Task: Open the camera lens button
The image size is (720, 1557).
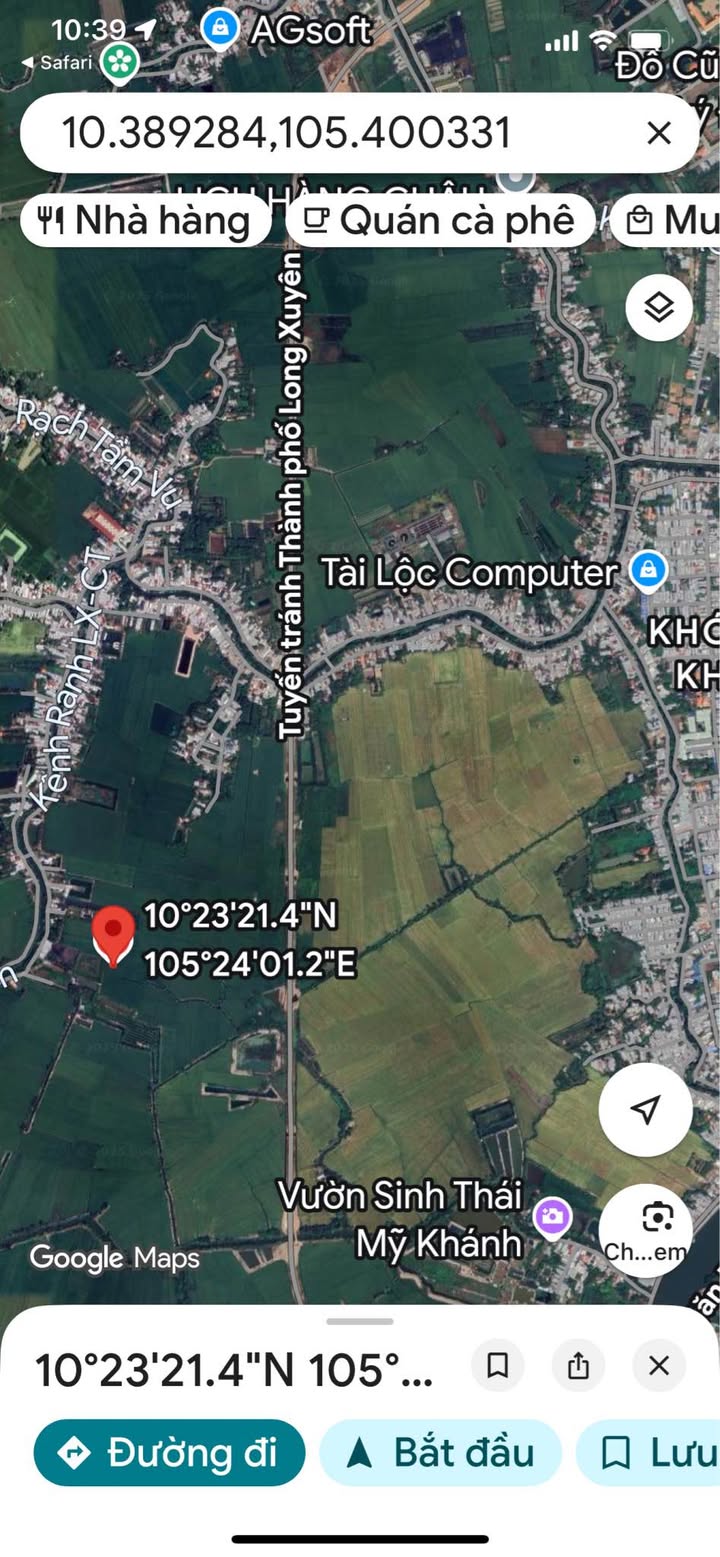Action: coord(646,1230)
